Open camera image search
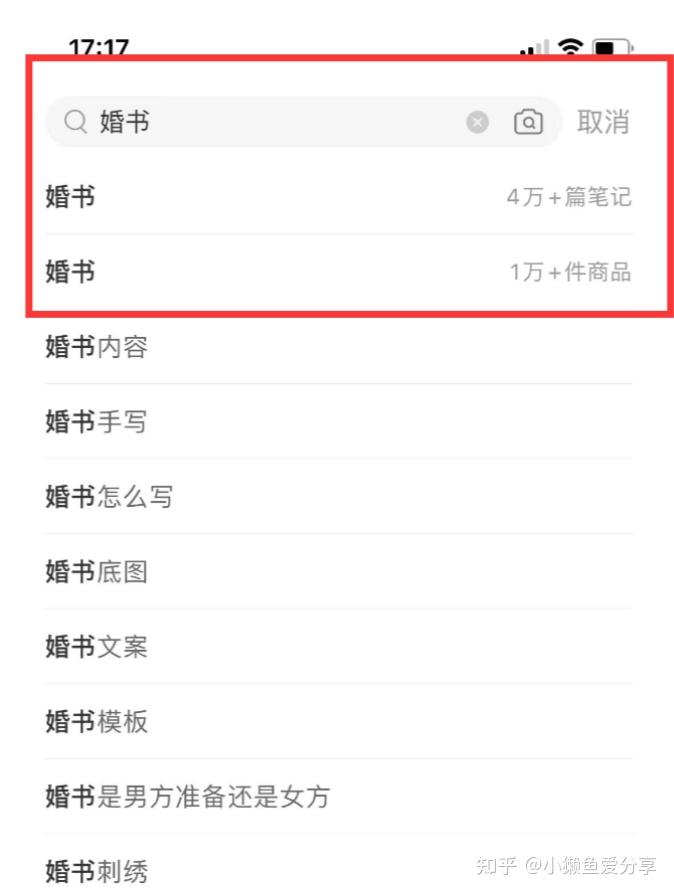This screenshot has height=894, width=674. (528, 122)
